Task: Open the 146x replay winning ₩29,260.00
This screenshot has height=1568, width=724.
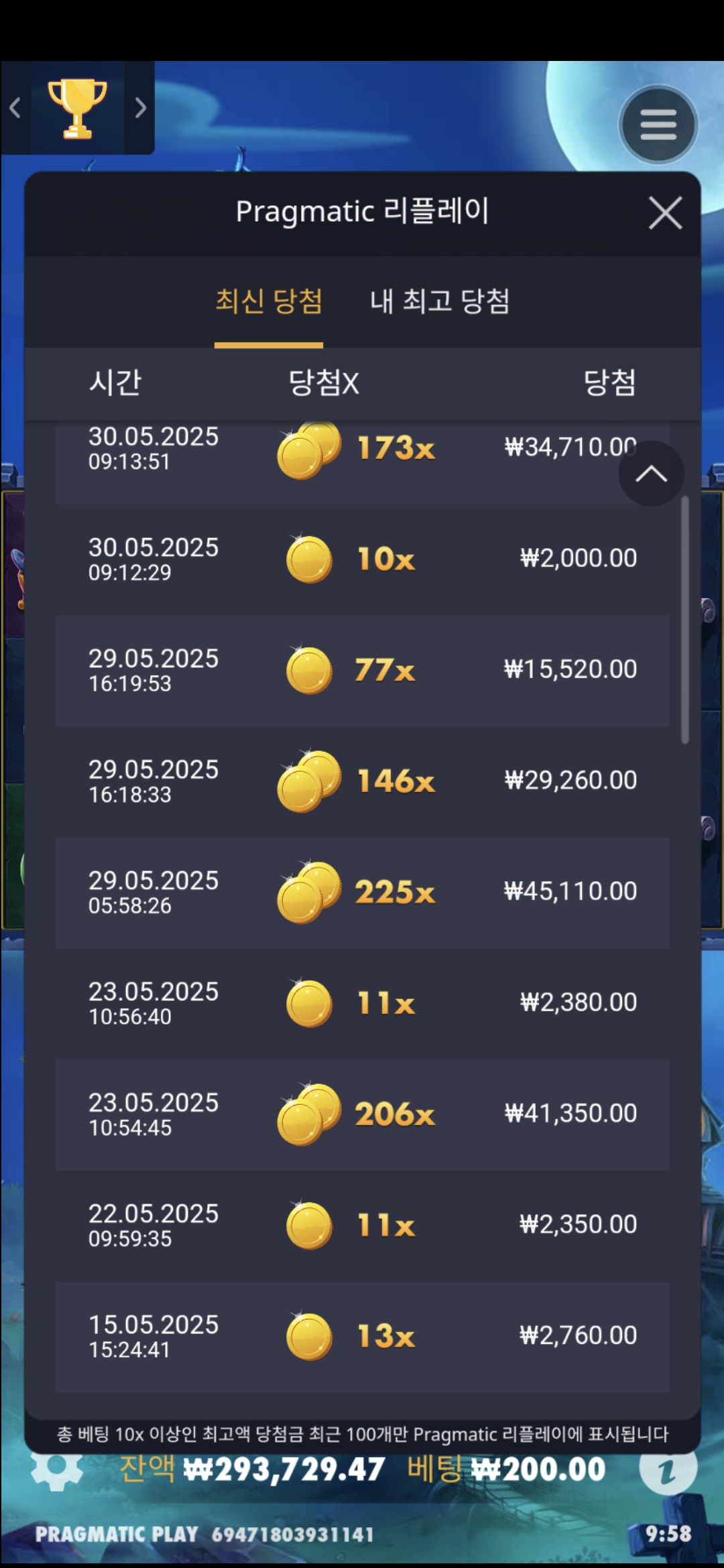Action: point(362,781)
